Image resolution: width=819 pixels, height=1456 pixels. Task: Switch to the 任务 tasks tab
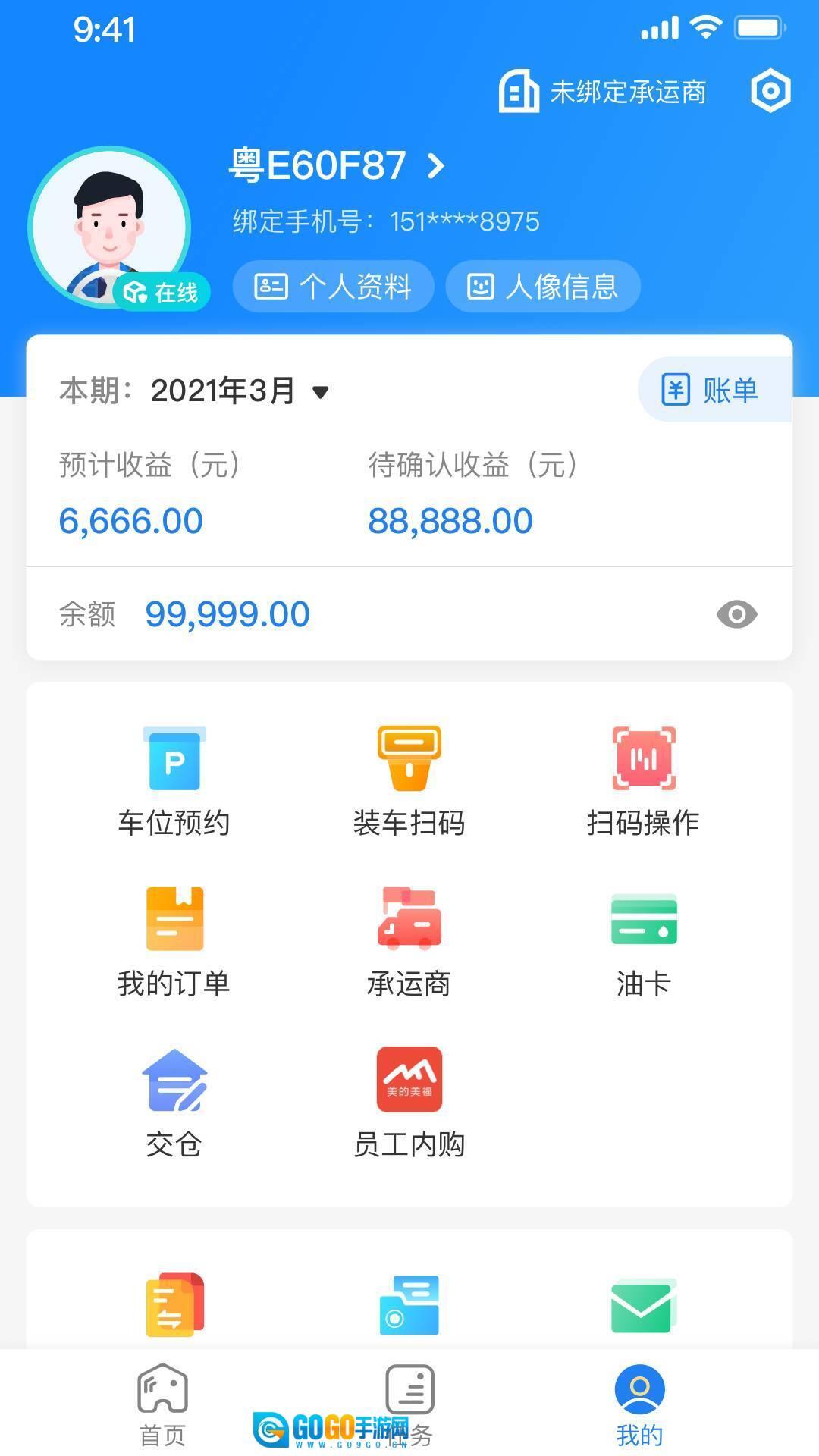(x=409, y=1403)
